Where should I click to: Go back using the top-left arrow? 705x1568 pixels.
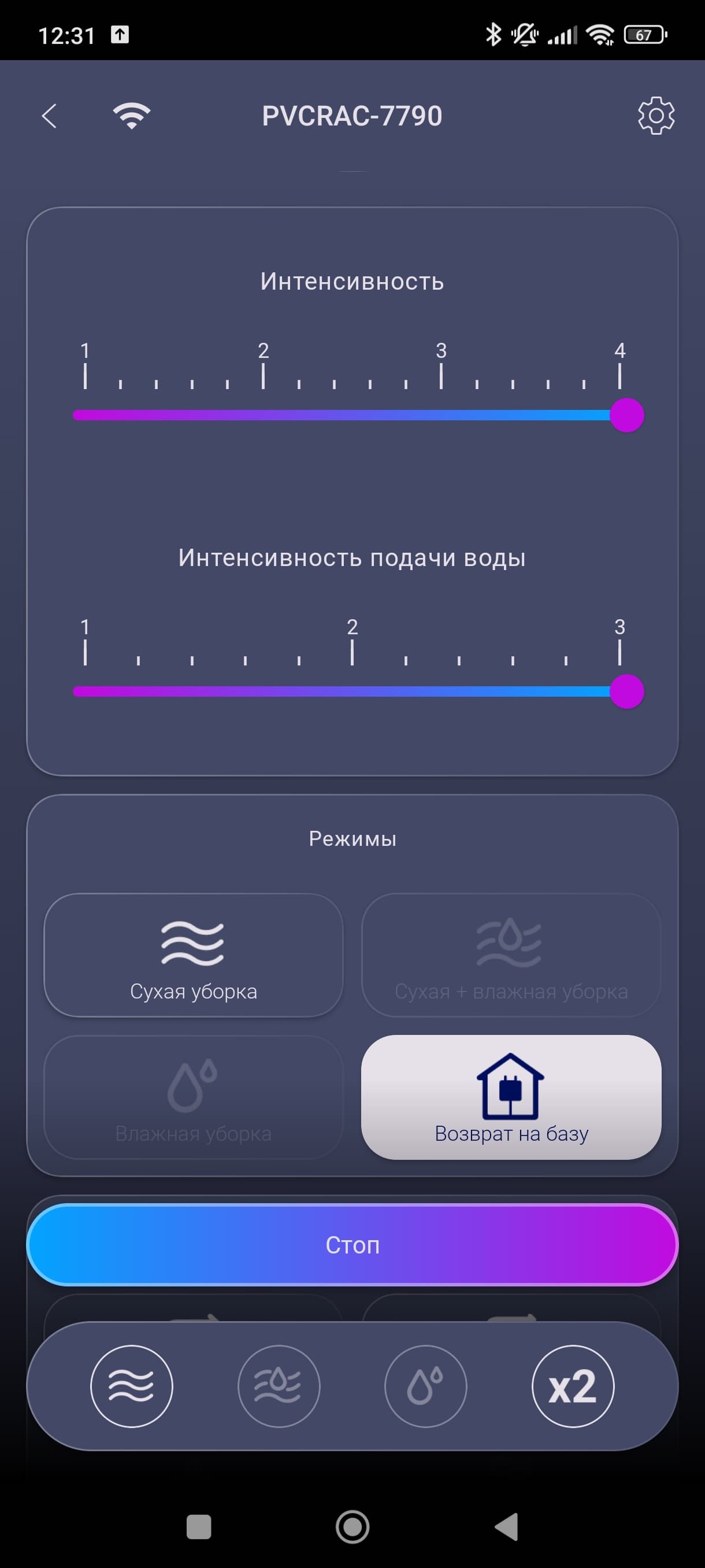pyautogui.click(x=50, y=116)
